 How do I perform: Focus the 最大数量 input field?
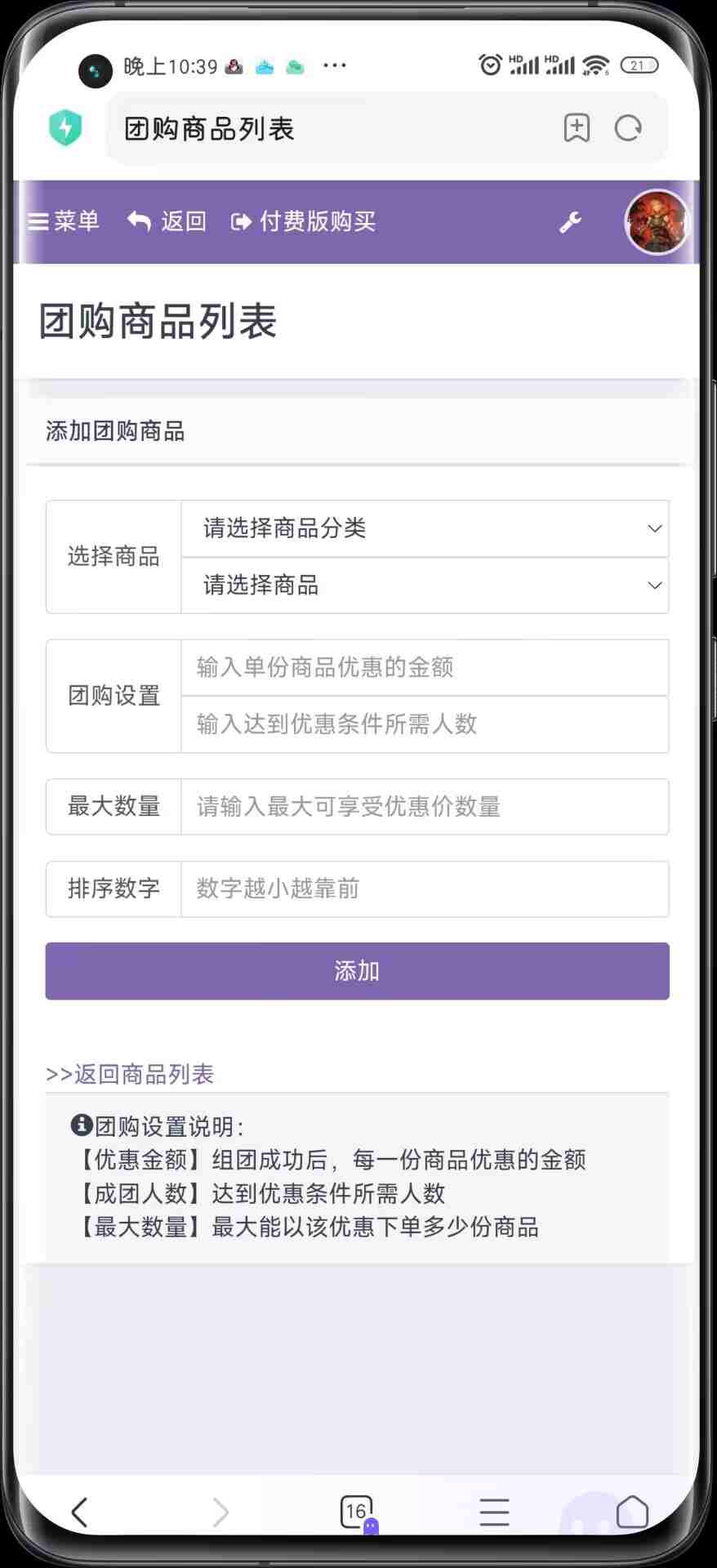click(x=425, y=807)
